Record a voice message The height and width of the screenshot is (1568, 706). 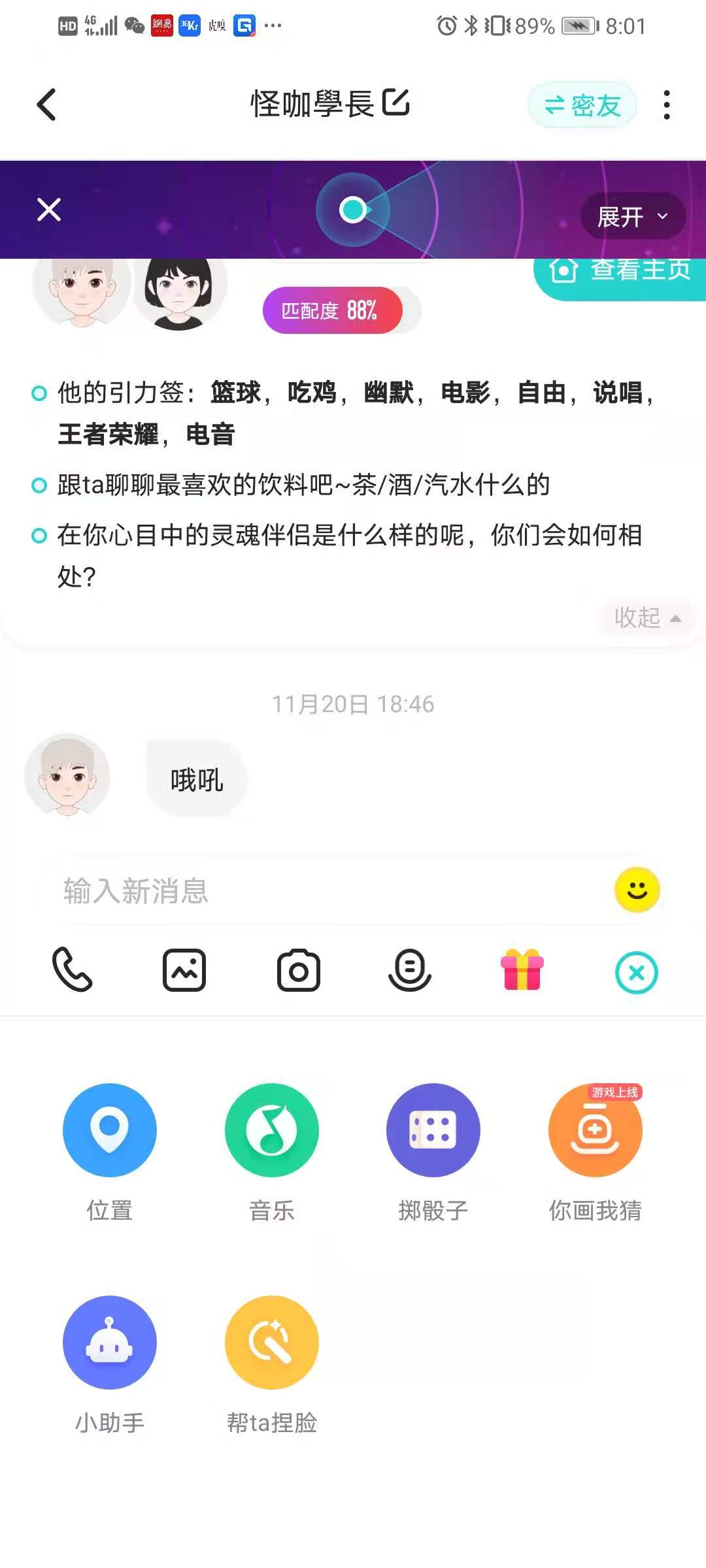(x=411, y=971)
